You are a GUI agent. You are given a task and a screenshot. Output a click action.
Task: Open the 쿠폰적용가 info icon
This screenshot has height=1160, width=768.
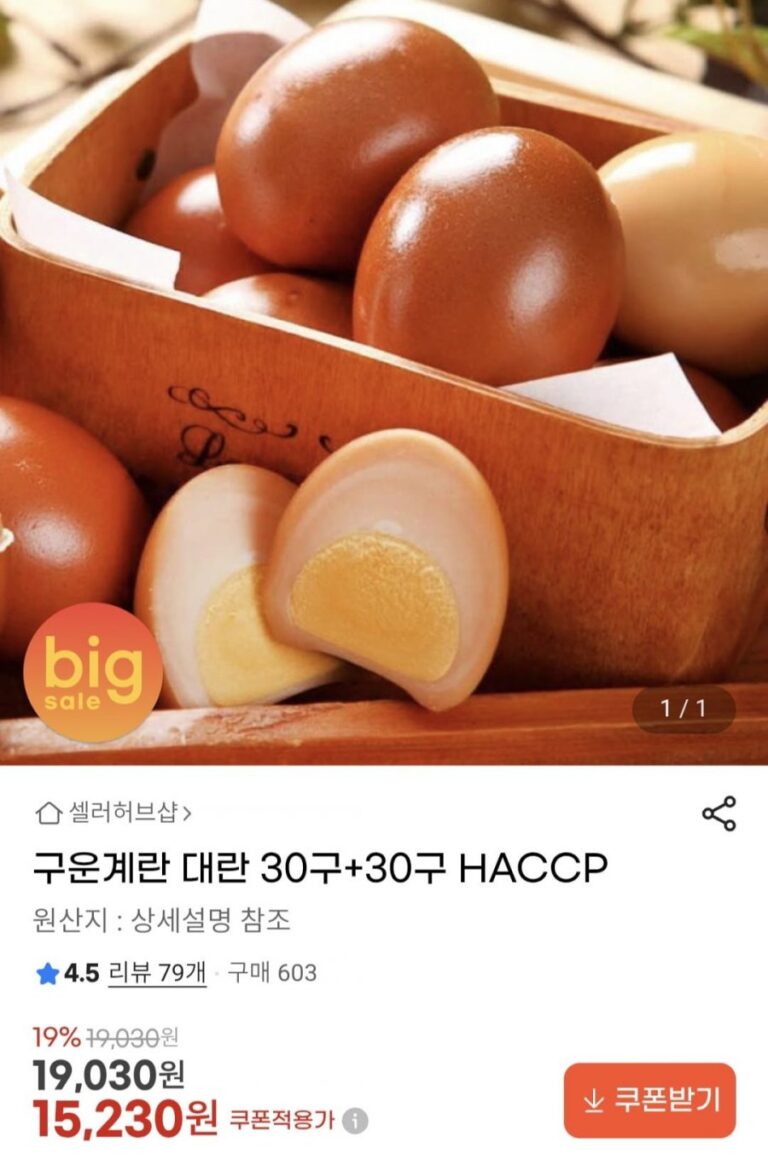[355, 1121]
